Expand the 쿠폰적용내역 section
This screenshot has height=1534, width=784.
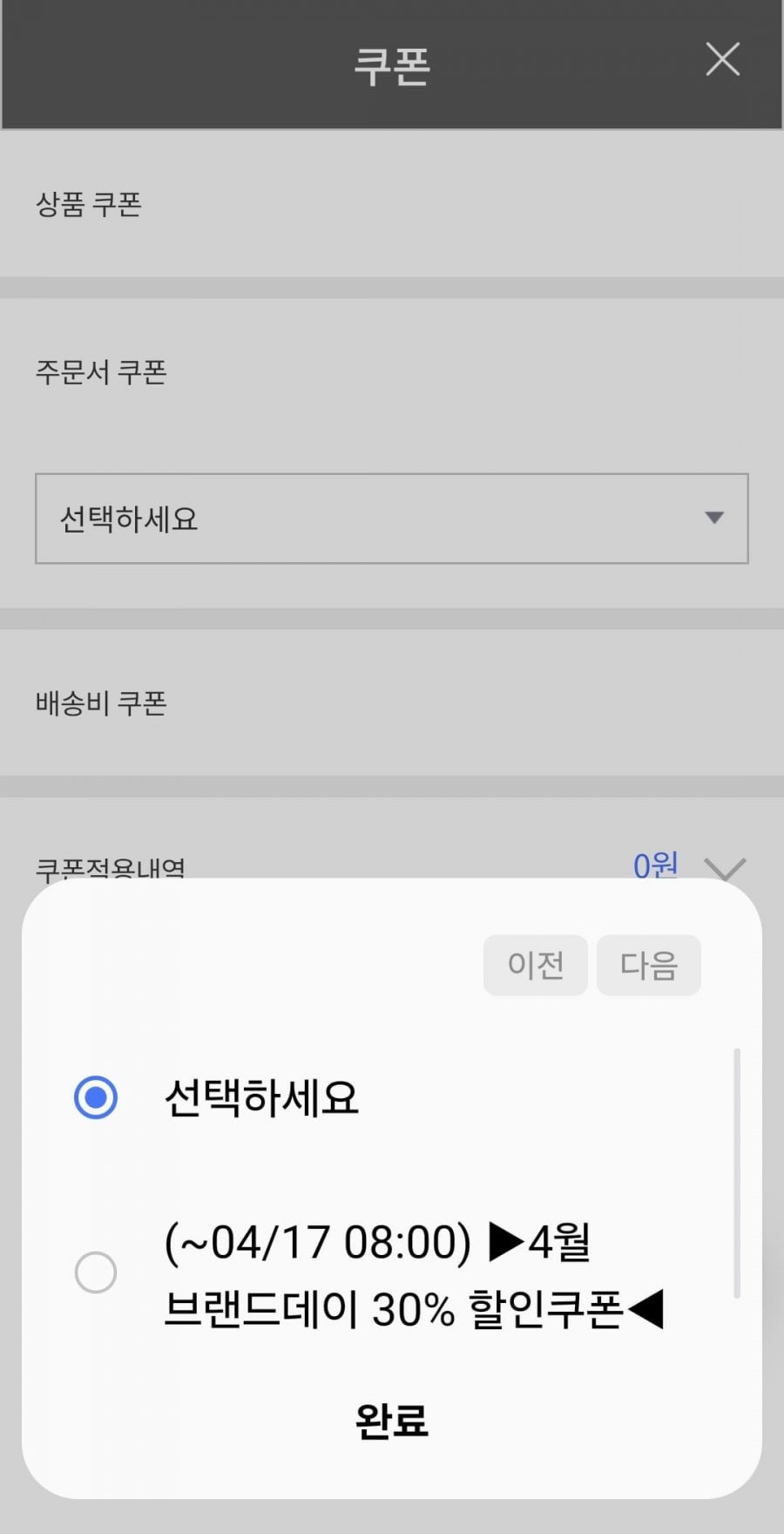pos(724,867)
